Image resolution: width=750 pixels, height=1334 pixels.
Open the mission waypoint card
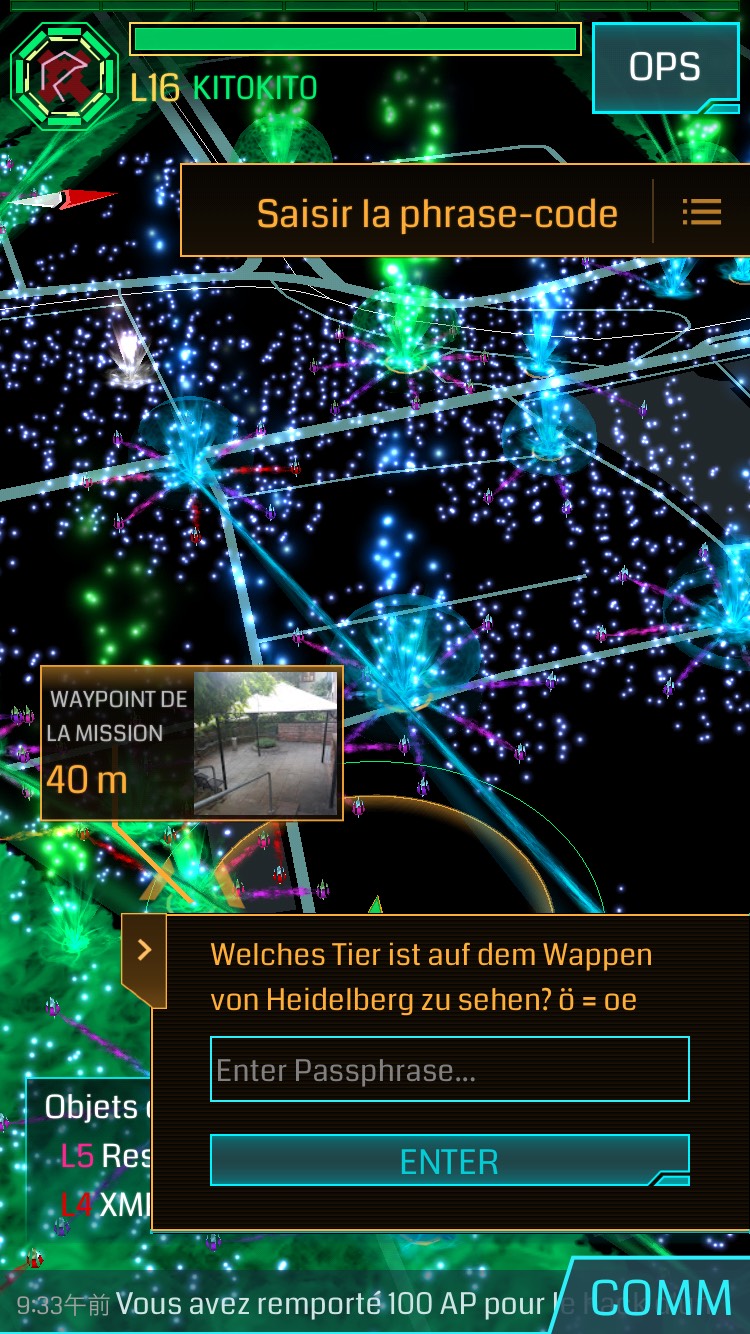[191, 743]
